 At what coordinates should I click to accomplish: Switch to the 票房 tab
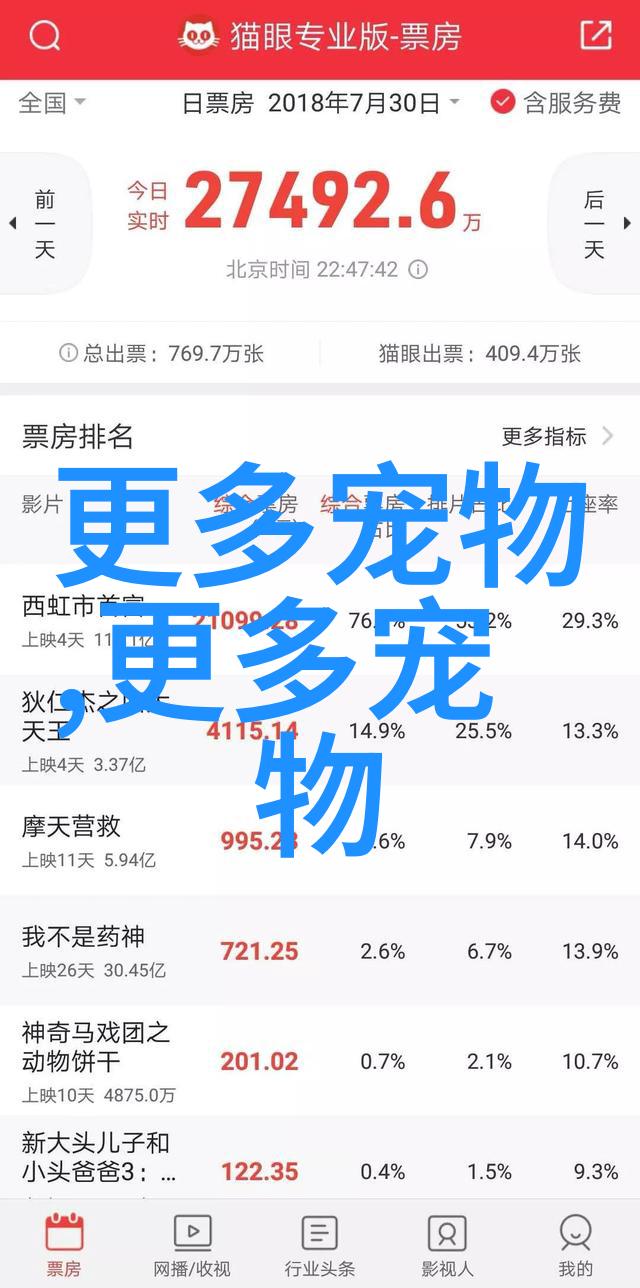64,1246
